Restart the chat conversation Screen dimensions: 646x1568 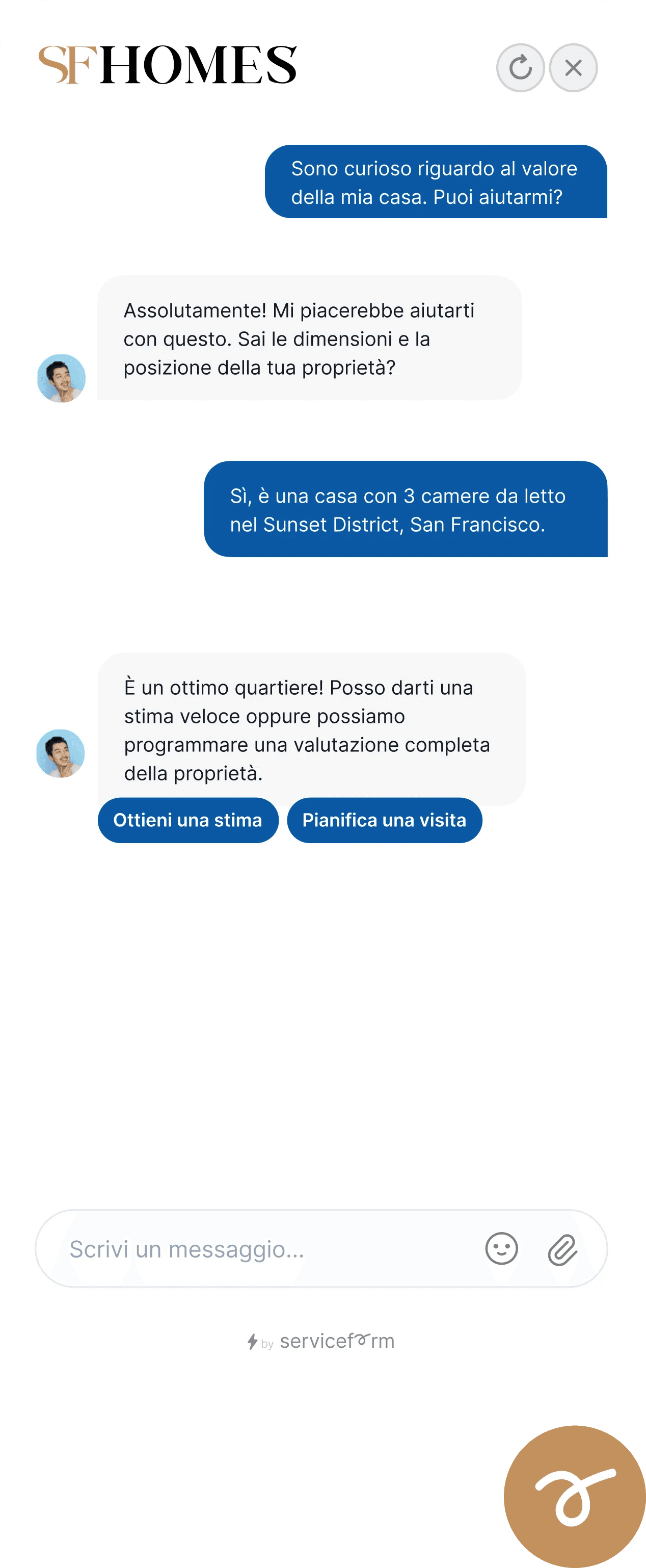click(x=520, y=68)
